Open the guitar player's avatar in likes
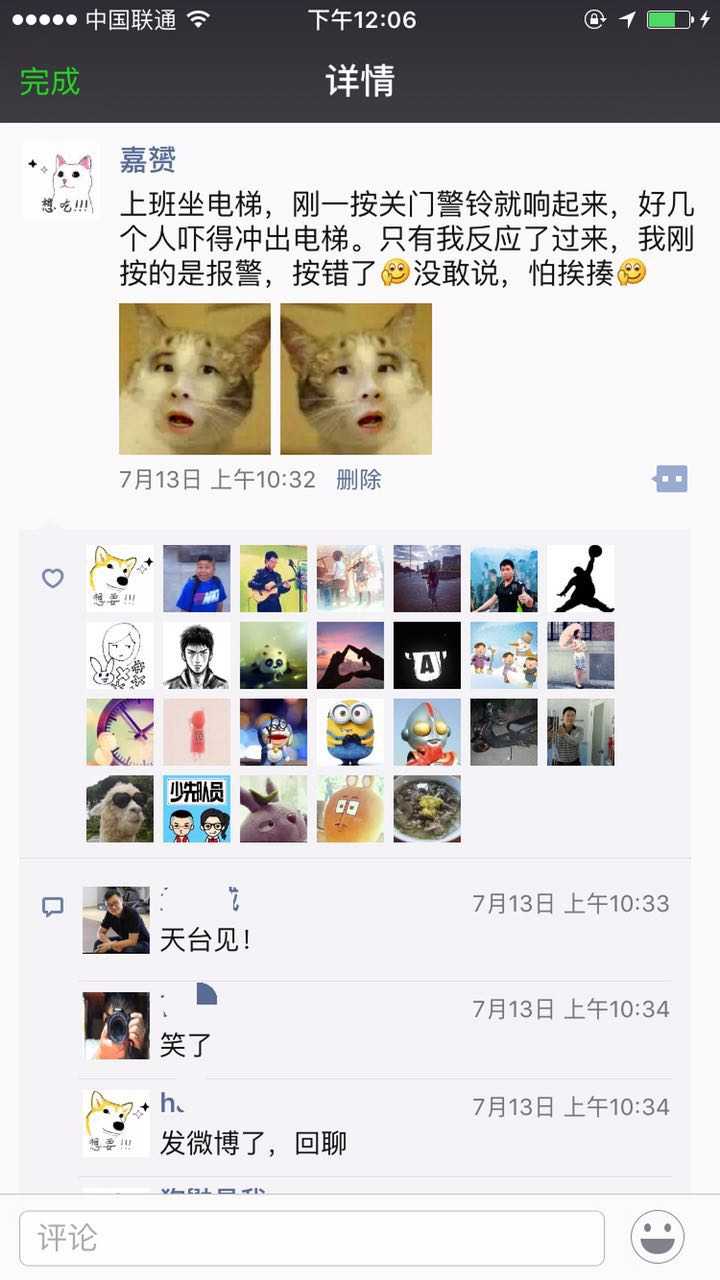 click(x=273, y=578)
